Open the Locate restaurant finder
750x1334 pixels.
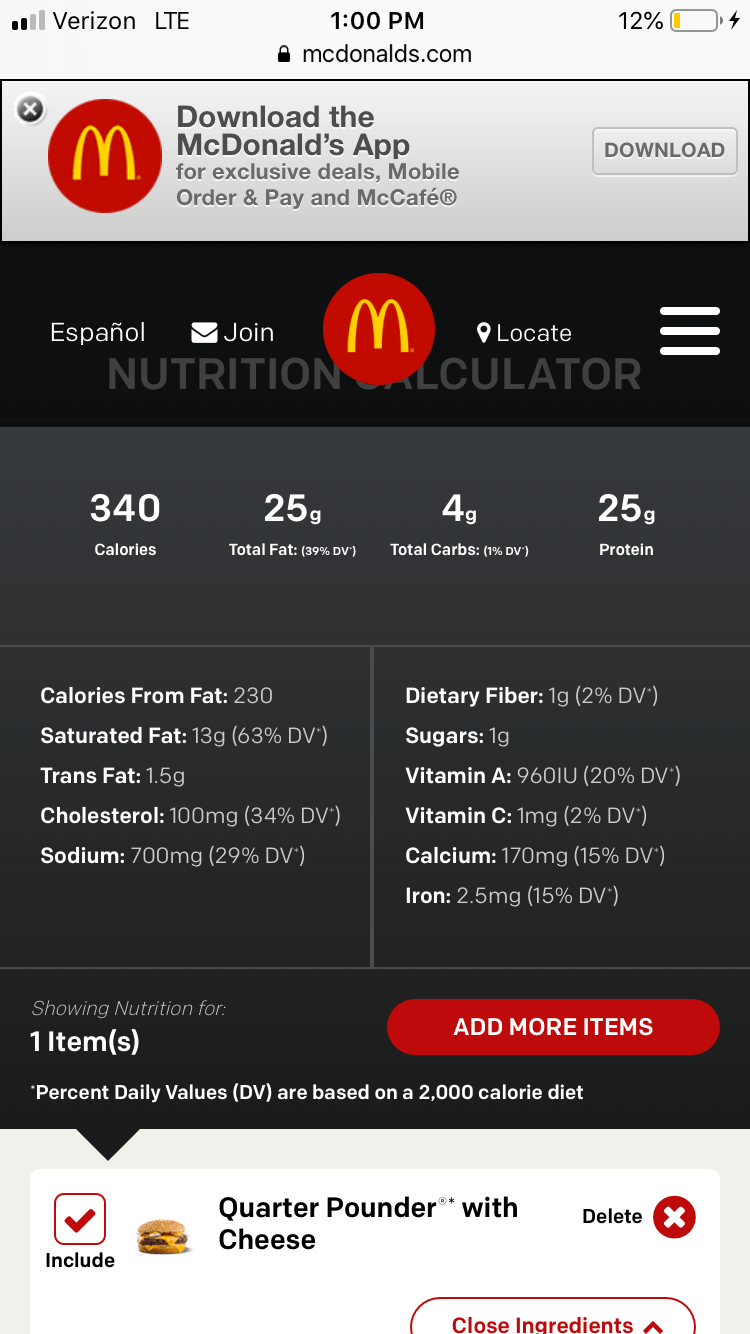click(x=524, y=333)
